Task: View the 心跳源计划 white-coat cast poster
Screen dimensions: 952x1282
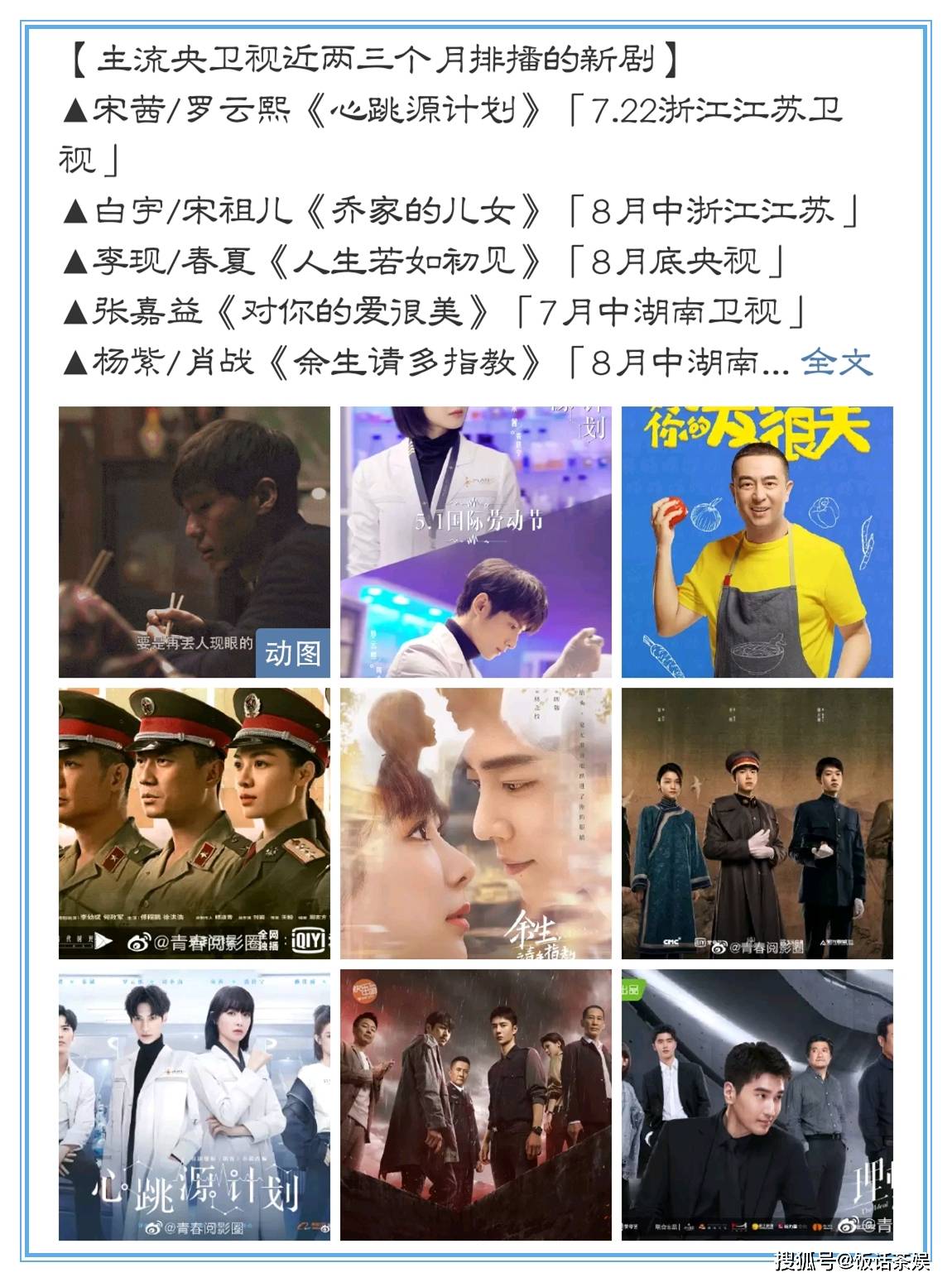Action: point(194,1105)
